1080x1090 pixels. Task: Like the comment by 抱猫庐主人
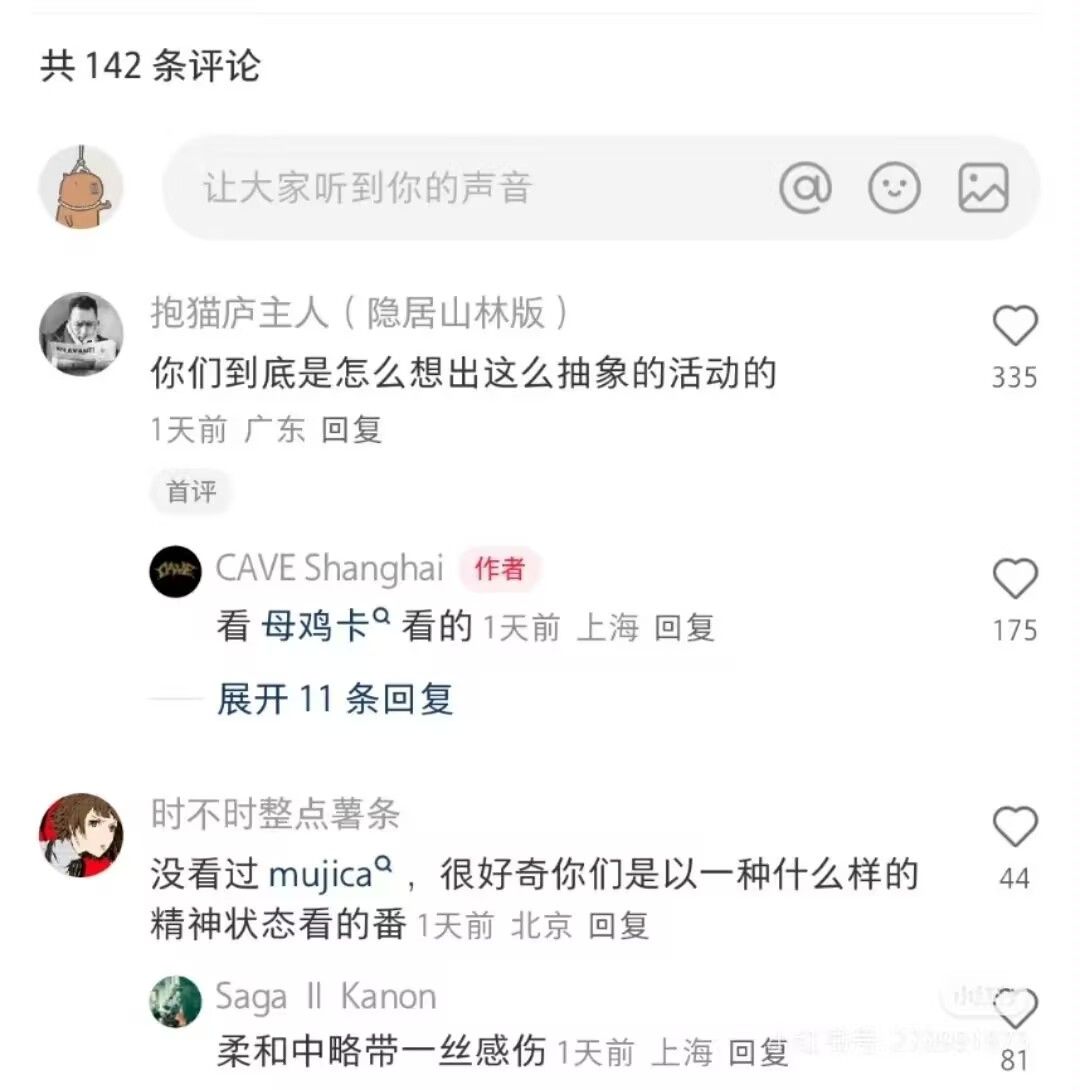pos(1015,325)
